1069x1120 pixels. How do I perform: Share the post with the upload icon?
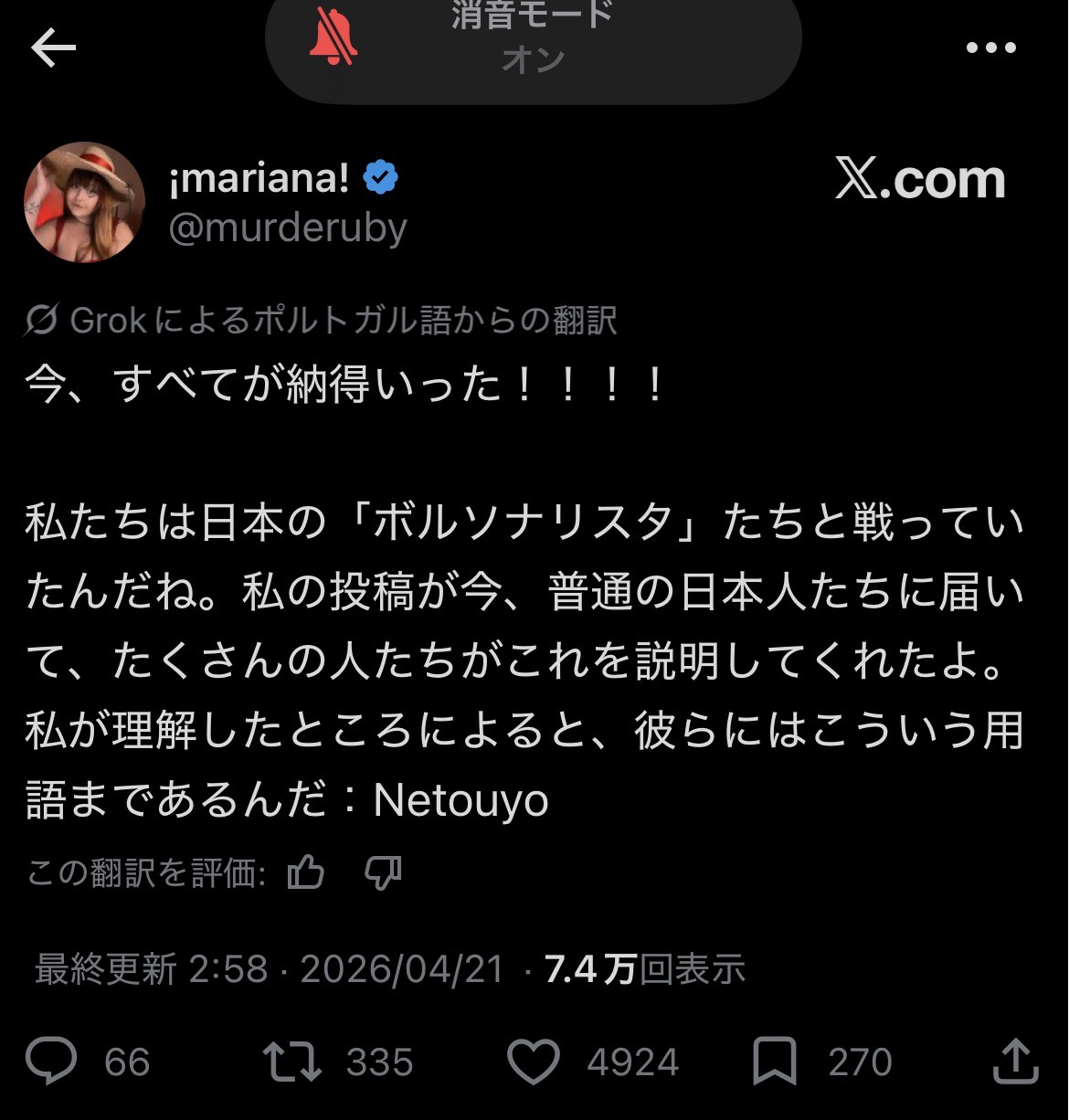[1015, 1062]
